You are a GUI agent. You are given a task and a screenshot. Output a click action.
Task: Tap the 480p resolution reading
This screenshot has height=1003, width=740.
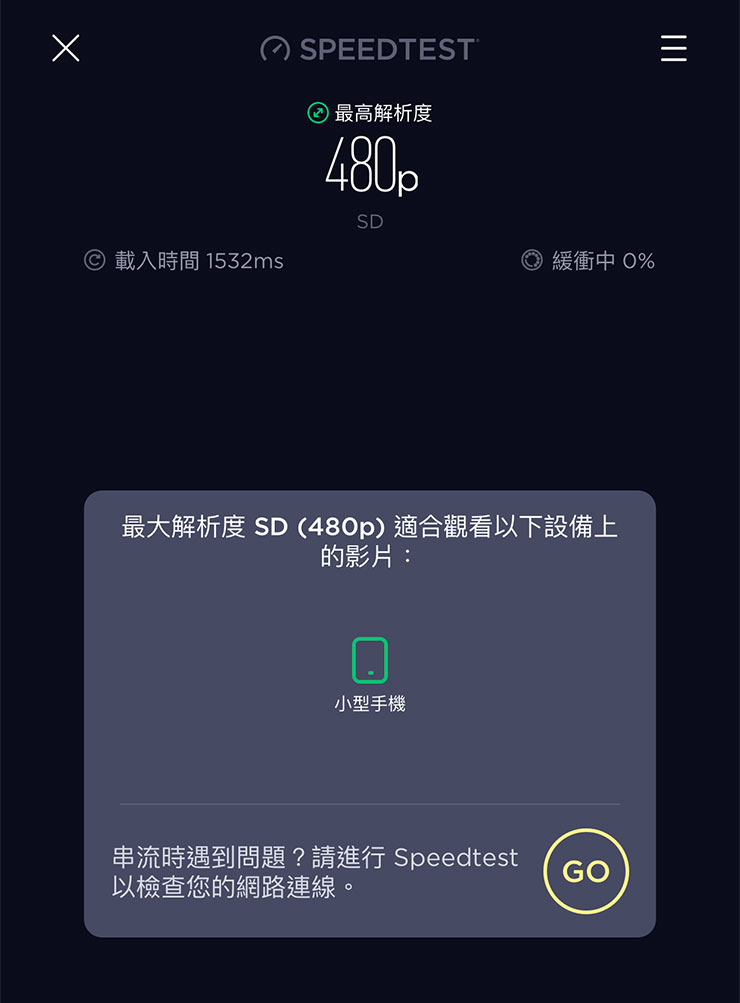[x=370, y=170]
